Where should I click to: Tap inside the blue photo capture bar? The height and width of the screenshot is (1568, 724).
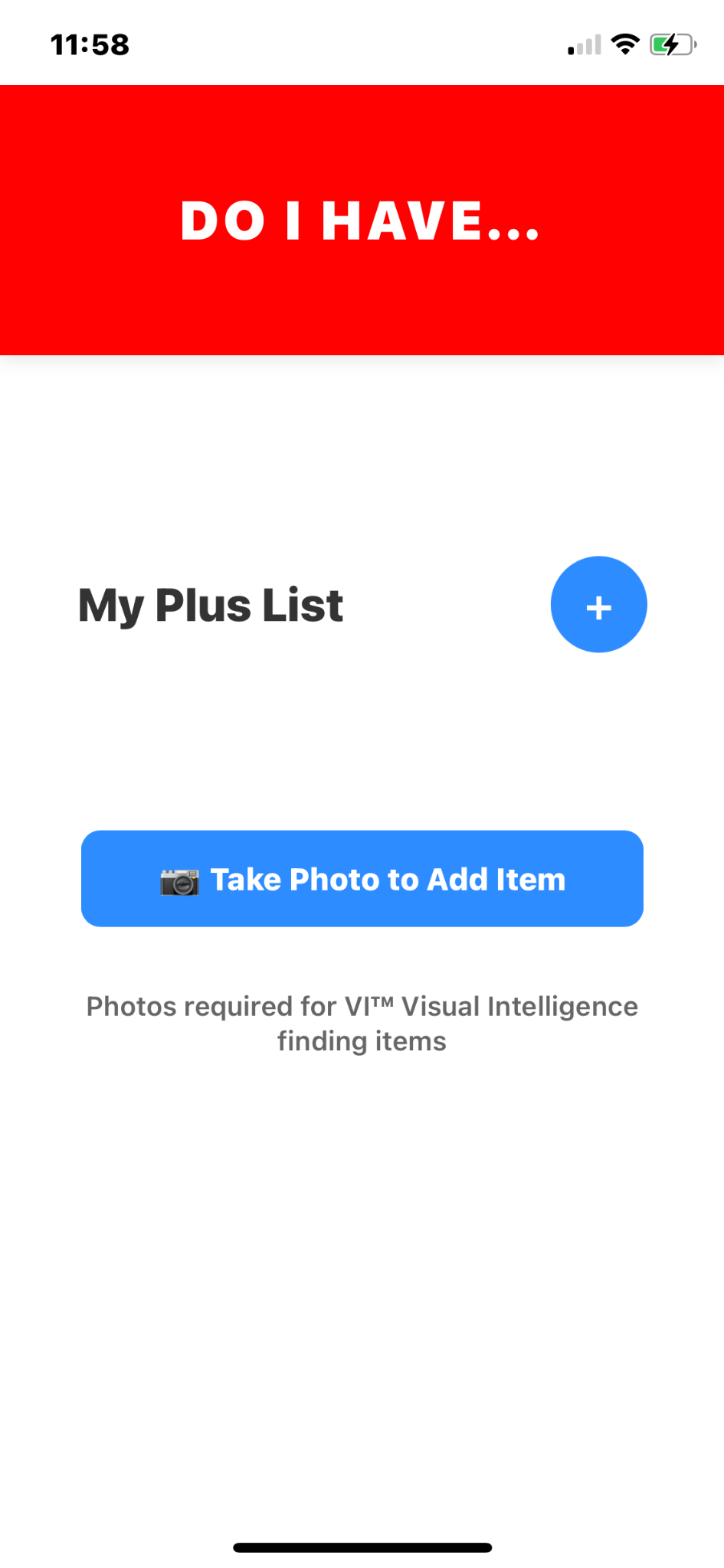362,878
